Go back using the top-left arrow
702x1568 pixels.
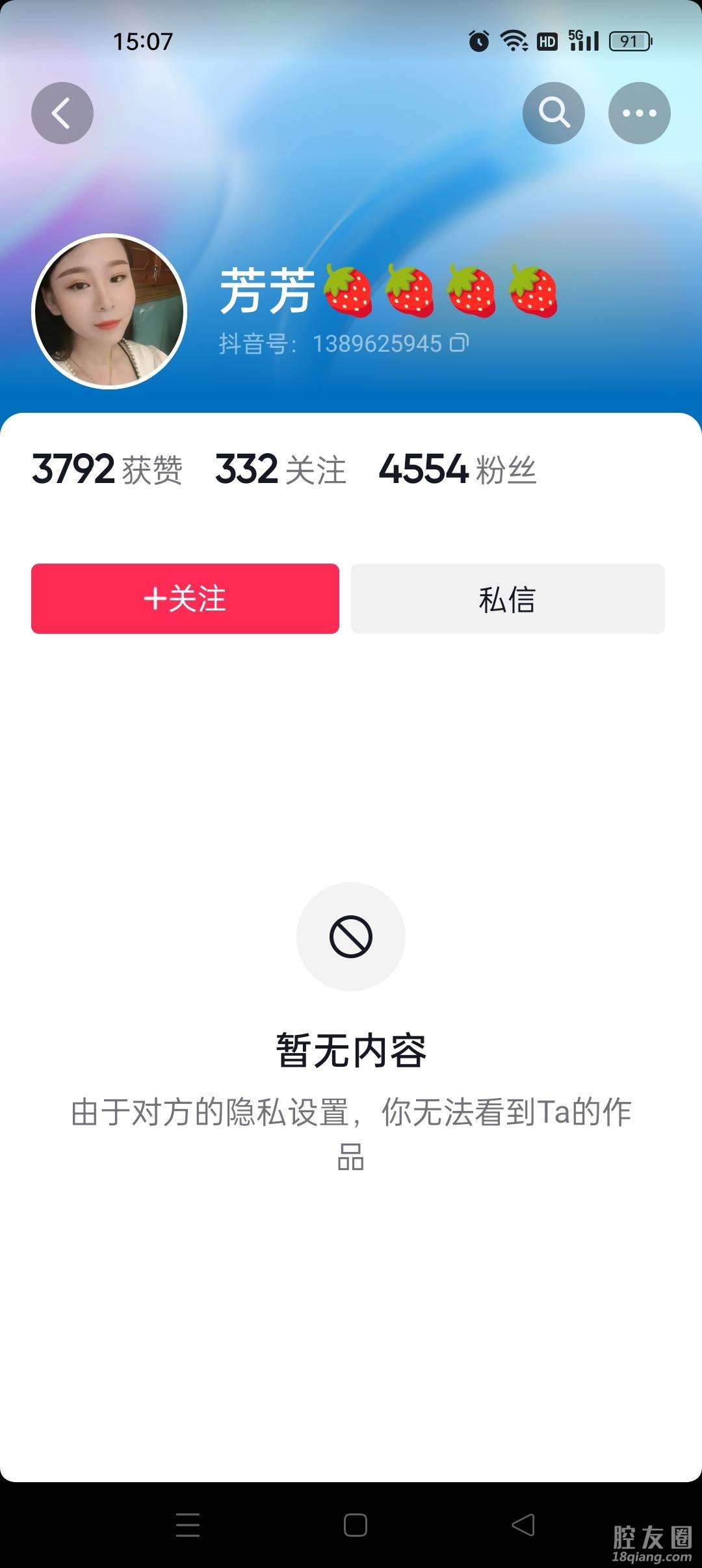pos(62,113)
